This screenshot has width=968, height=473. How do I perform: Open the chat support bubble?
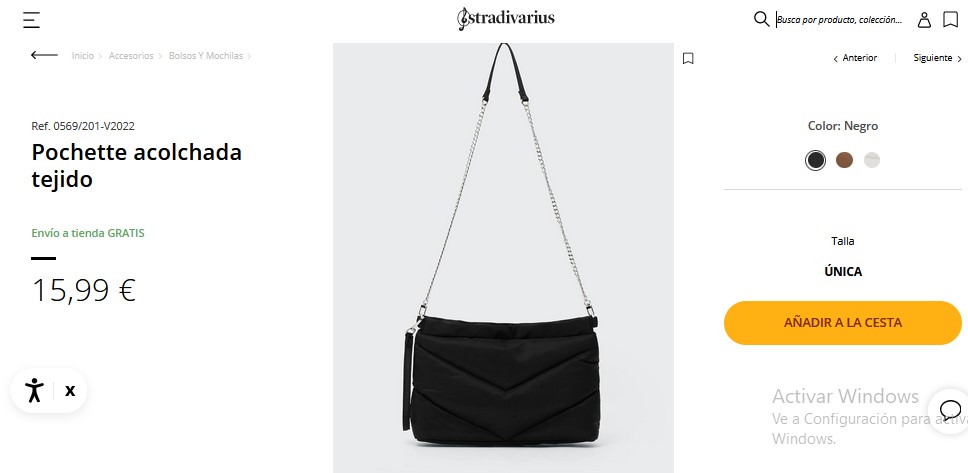click(x=951, y=409)
